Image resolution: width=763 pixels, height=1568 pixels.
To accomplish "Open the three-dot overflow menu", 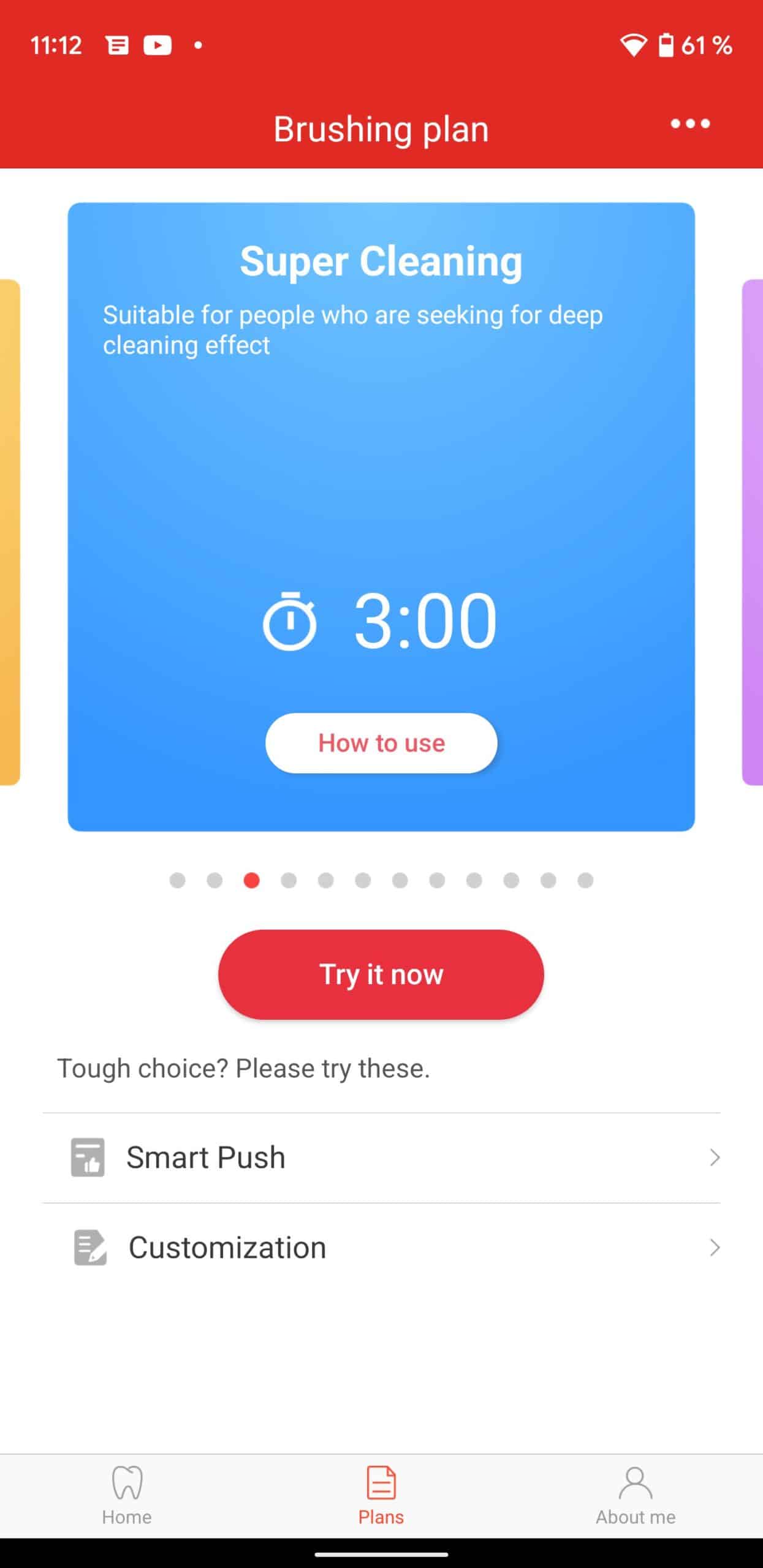I will click(x=689, y=124).
